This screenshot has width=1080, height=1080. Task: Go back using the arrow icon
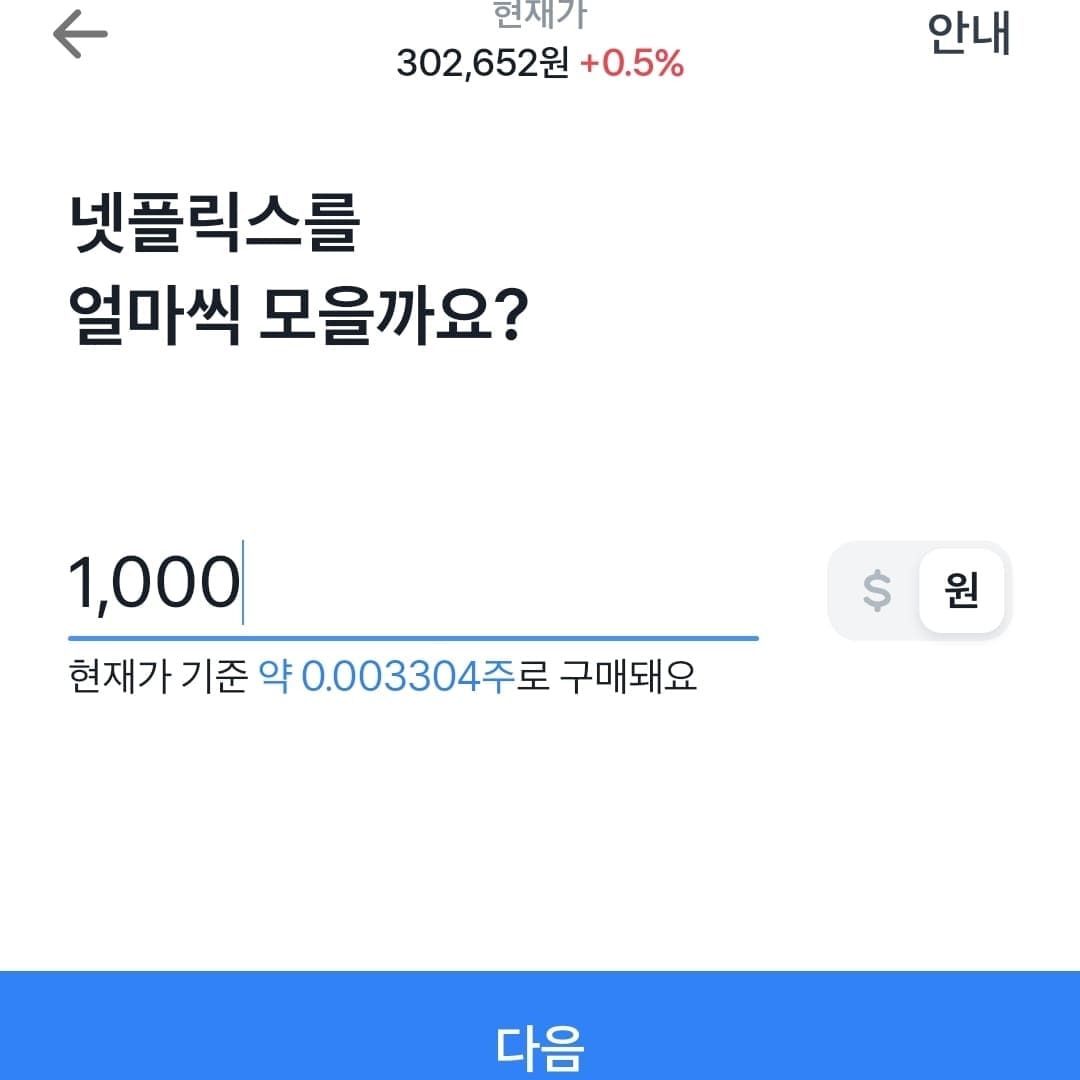click(80, 36)
